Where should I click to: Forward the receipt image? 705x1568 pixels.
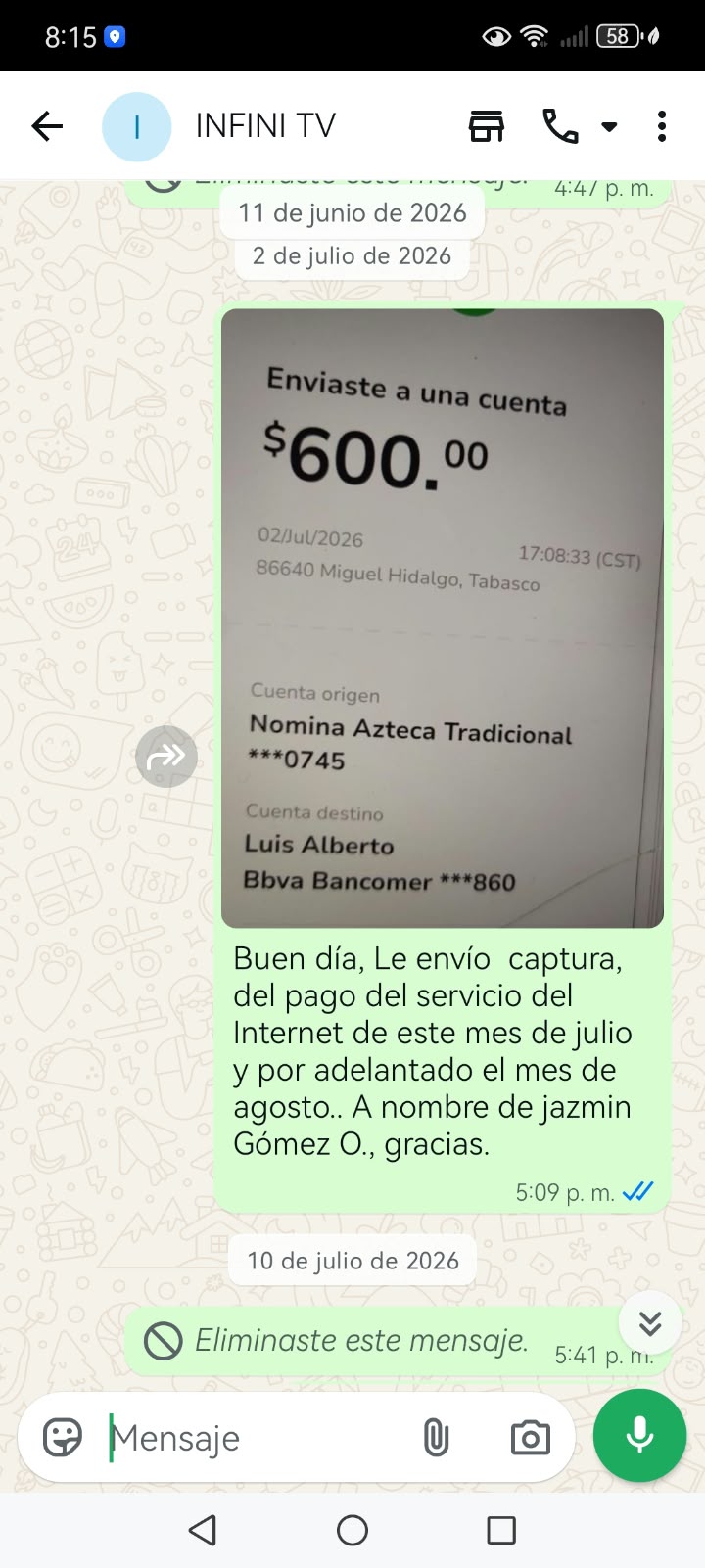click(x=166, y=757)
